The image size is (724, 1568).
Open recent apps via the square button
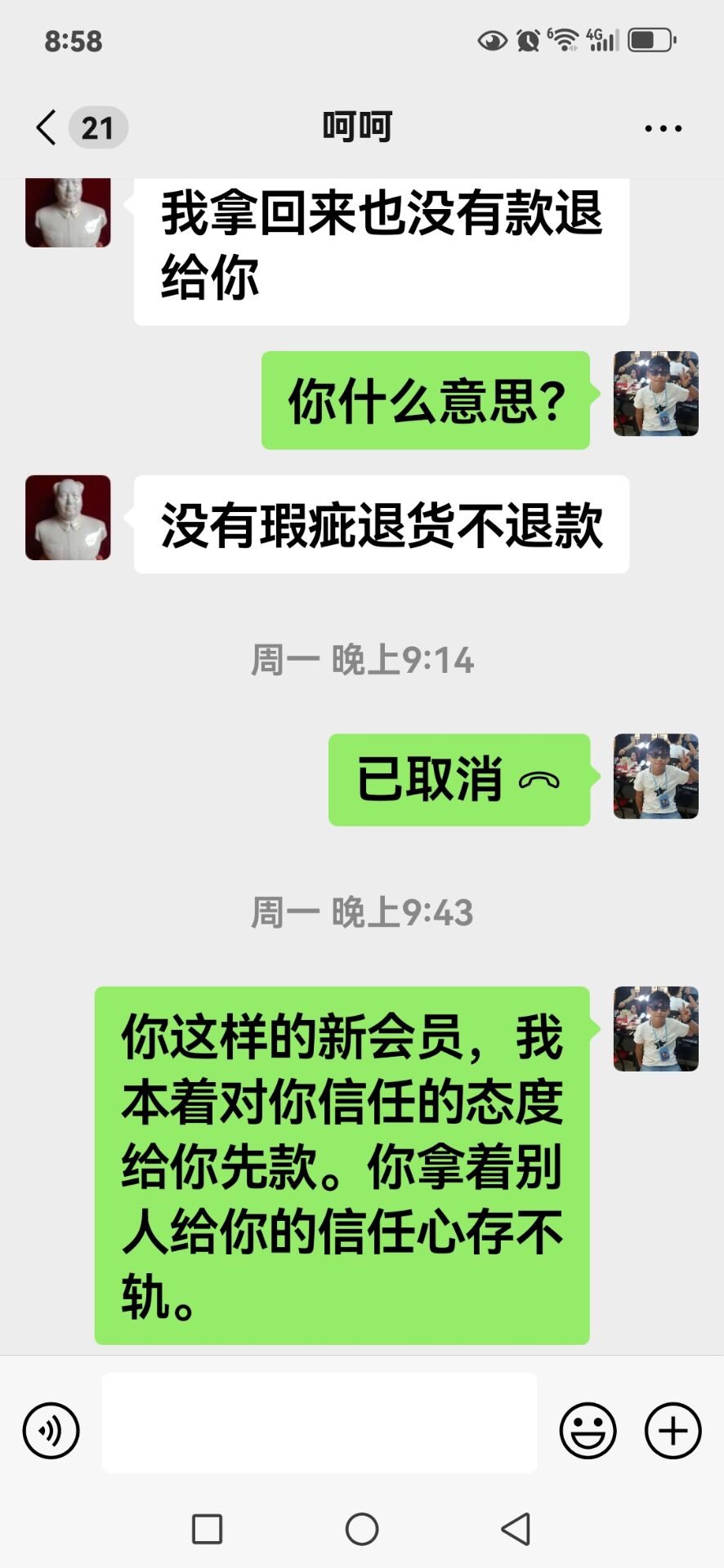click(x=207, y=1529)
